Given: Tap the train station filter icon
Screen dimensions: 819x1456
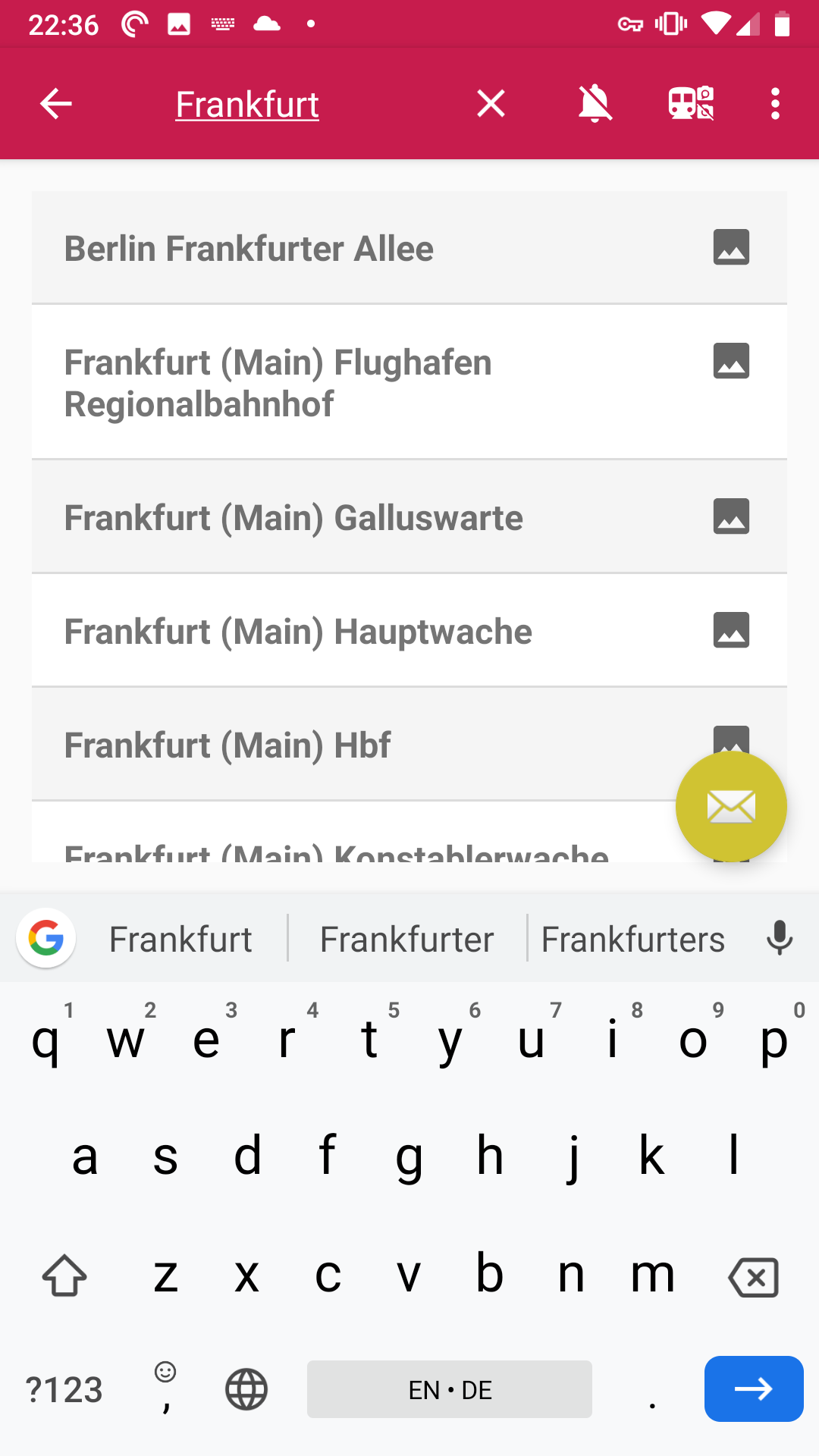Looking at the screenshot, I should (691, 104).
